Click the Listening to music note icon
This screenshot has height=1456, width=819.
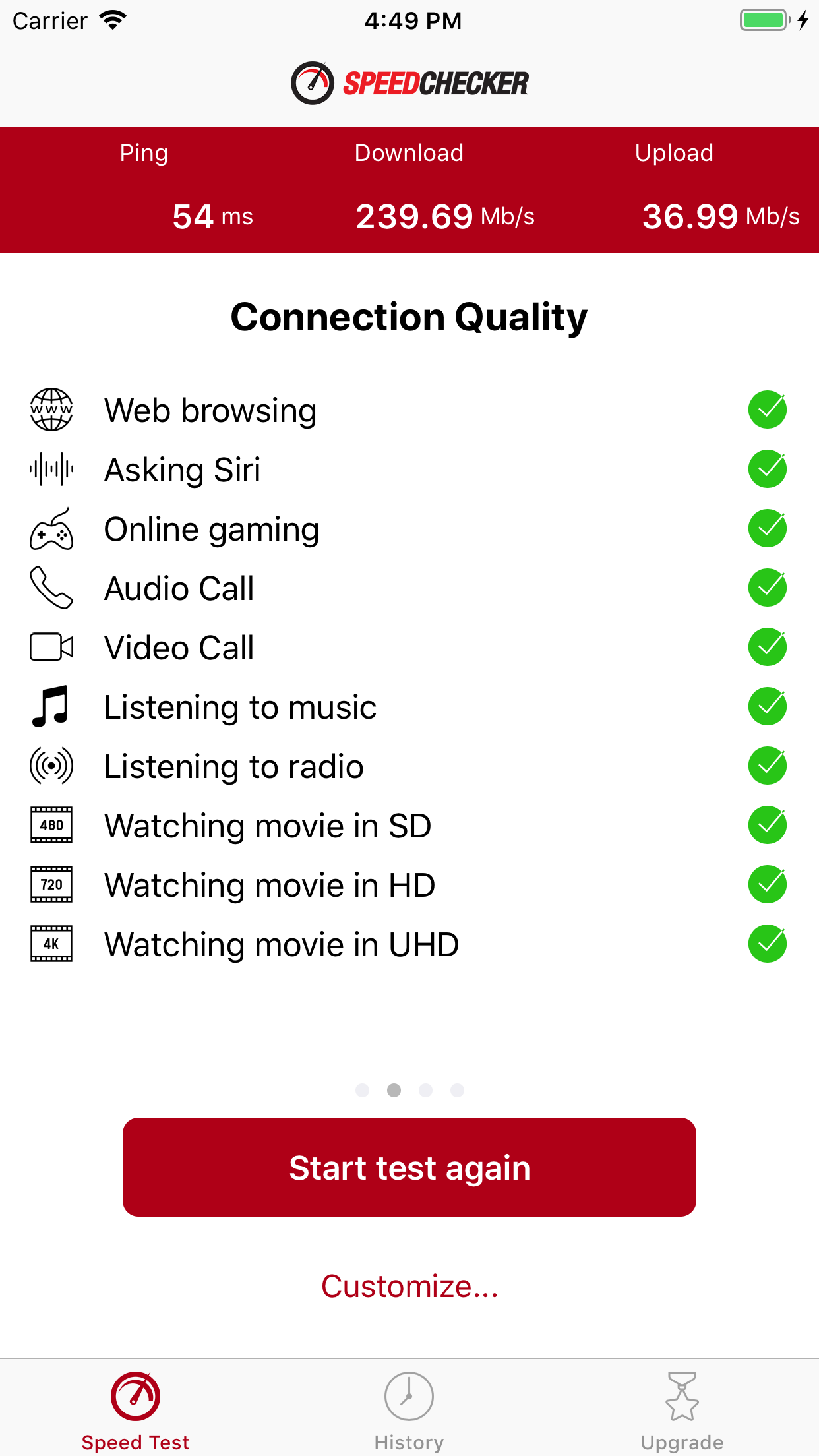point(52,706)
